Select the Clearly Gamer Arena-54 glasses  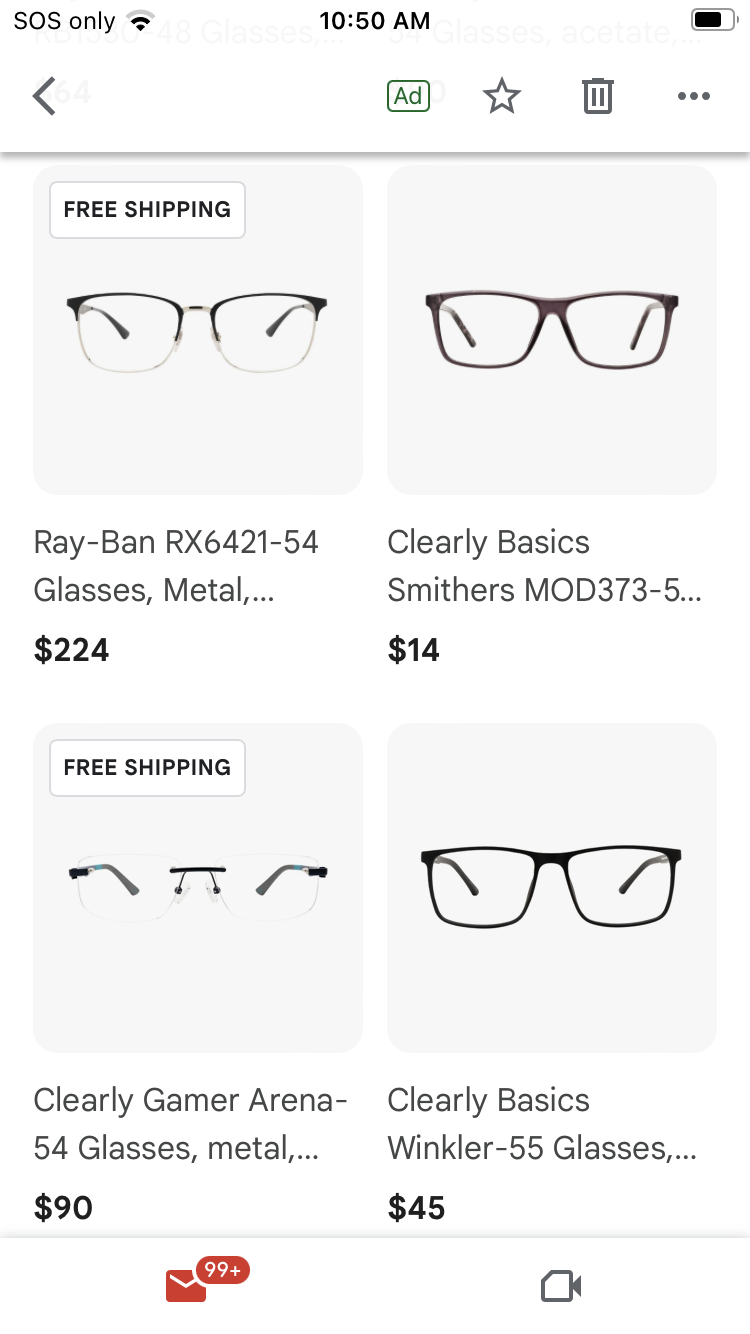tap(198, 888)
